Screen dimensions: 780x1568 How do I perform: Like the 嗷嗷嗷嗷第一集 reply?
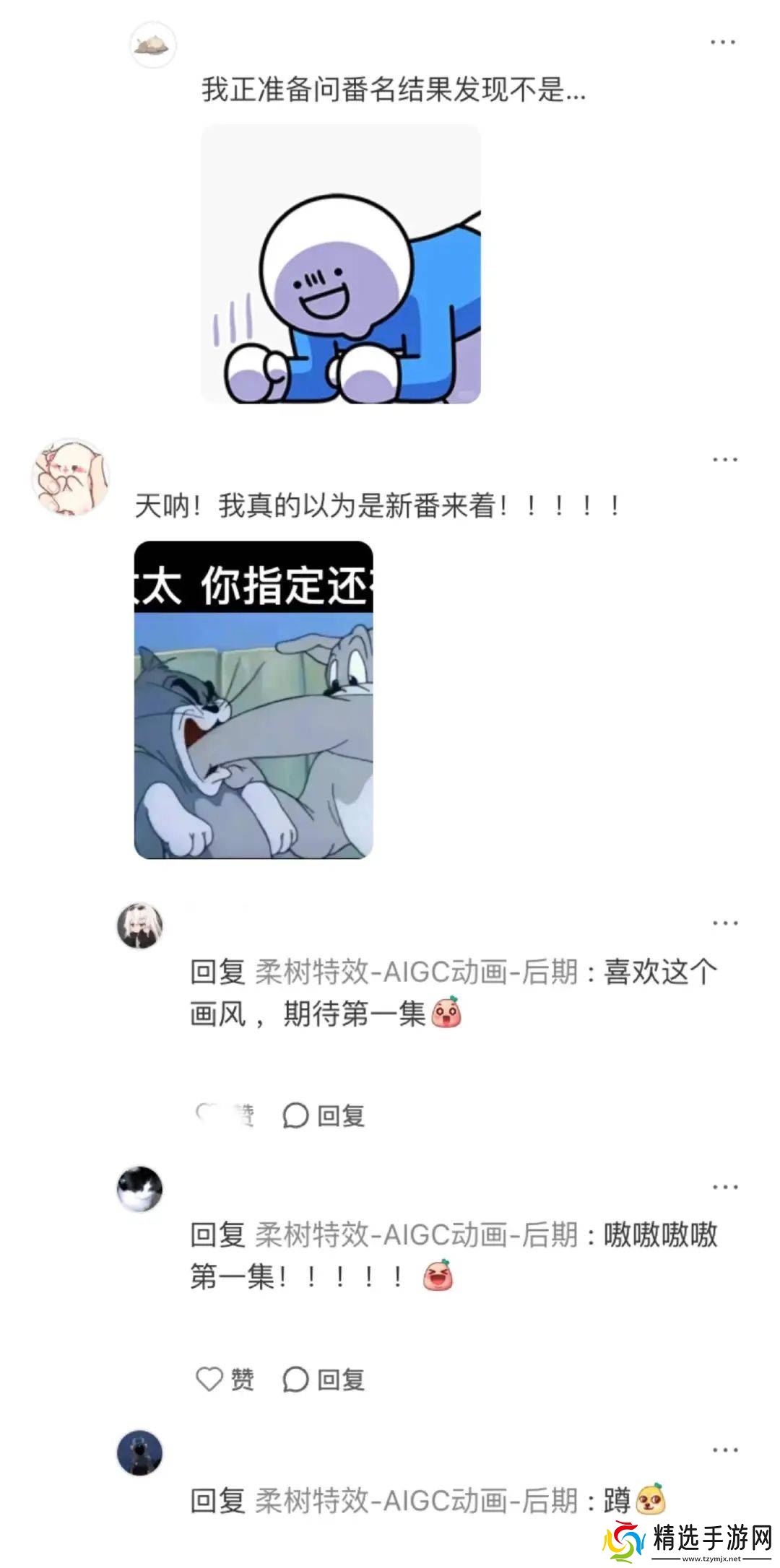[225, 1380]
